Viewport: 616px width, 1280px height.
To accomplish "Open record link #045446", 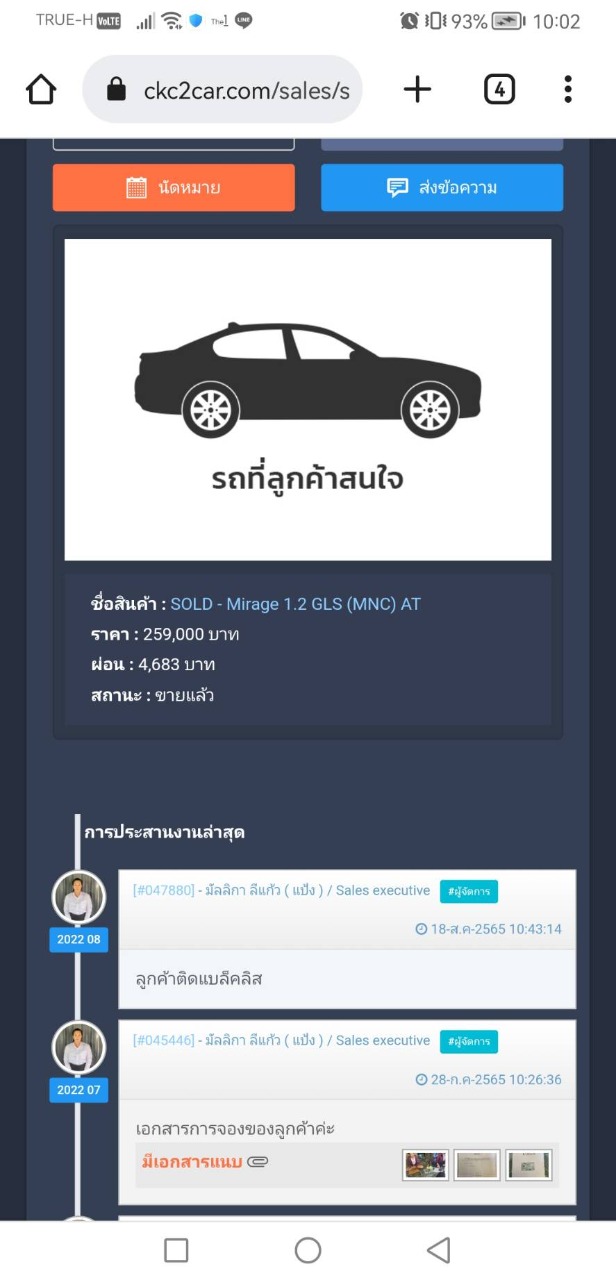I will 163,1041.
